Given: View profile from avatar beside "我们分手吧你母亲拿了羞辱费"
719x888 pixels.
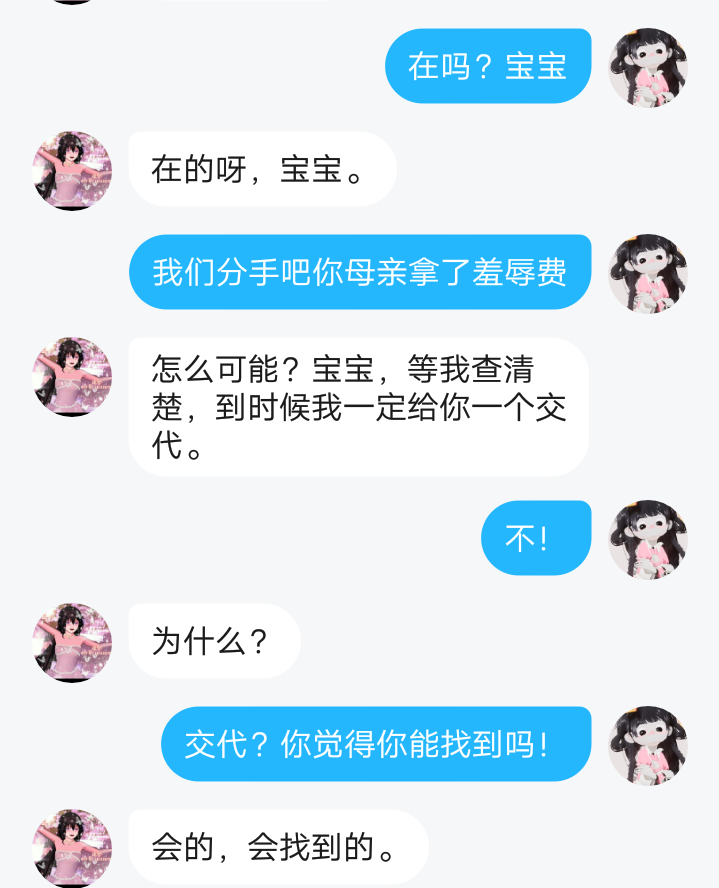Looking at the screenshot, I should tap(648, 273).
